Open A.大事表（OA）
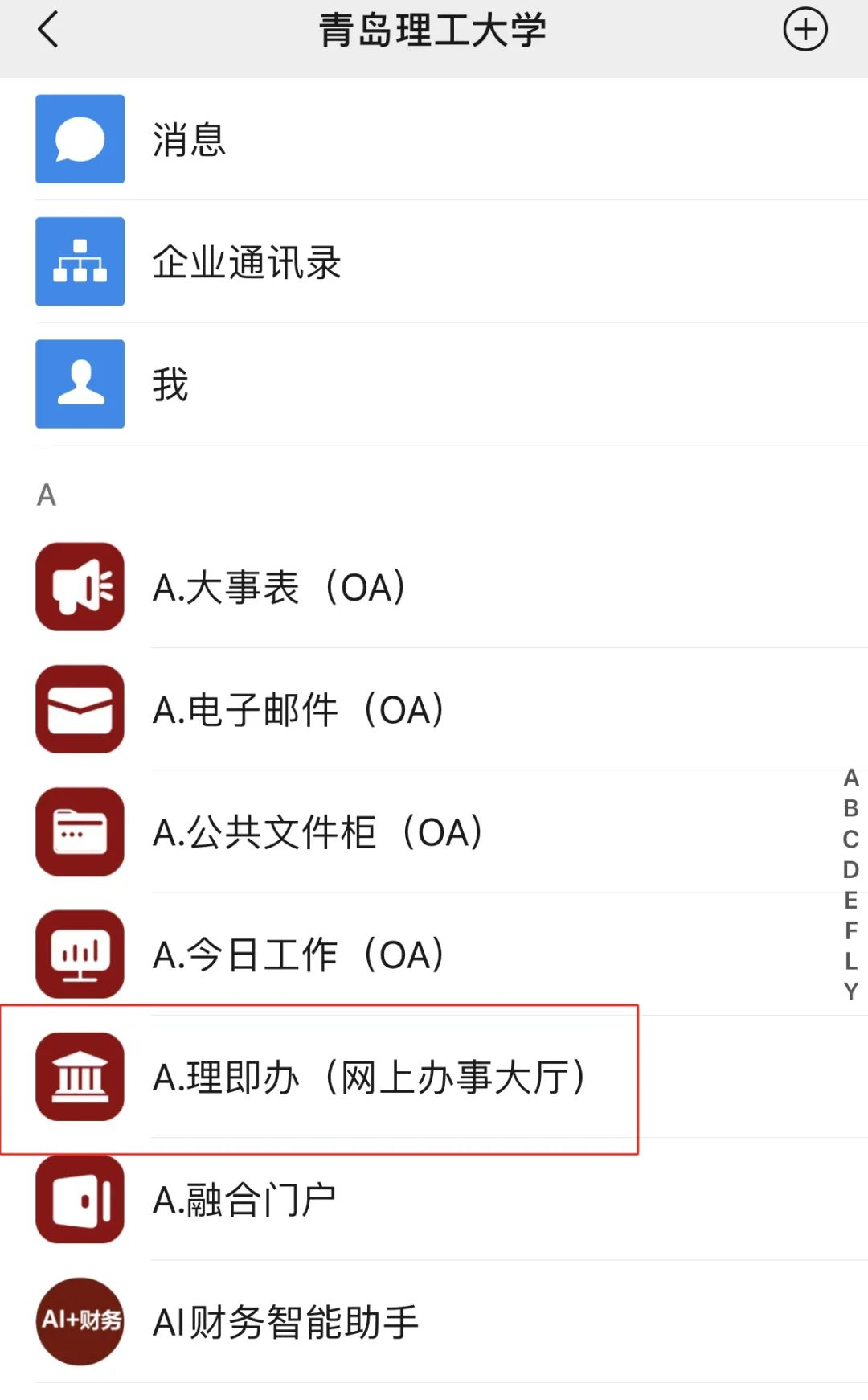868x1400 pixels. pyautogui.click(x=434, y=587)
